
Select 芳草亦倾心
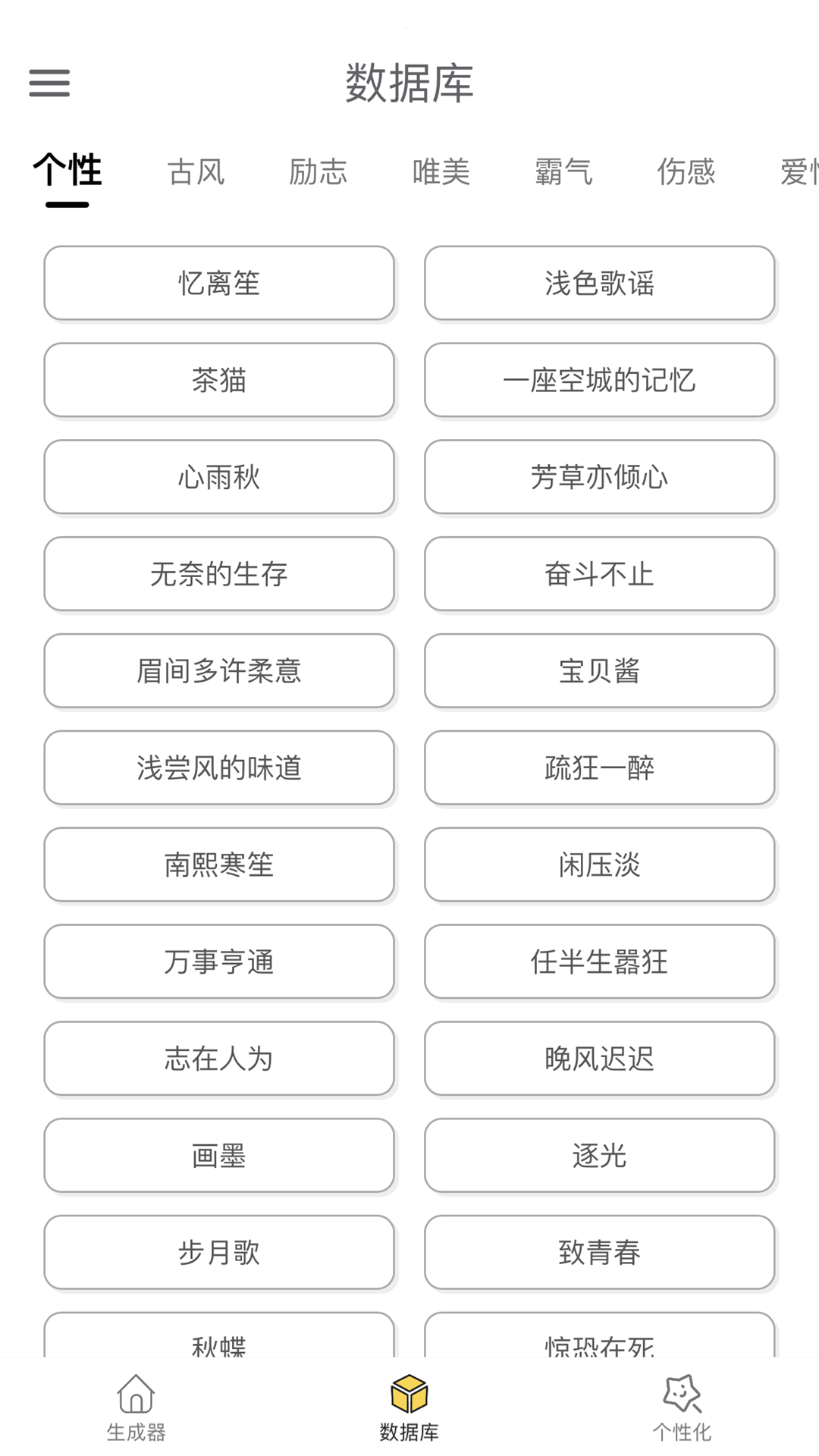pyautogui.click(x=599, y=478)
